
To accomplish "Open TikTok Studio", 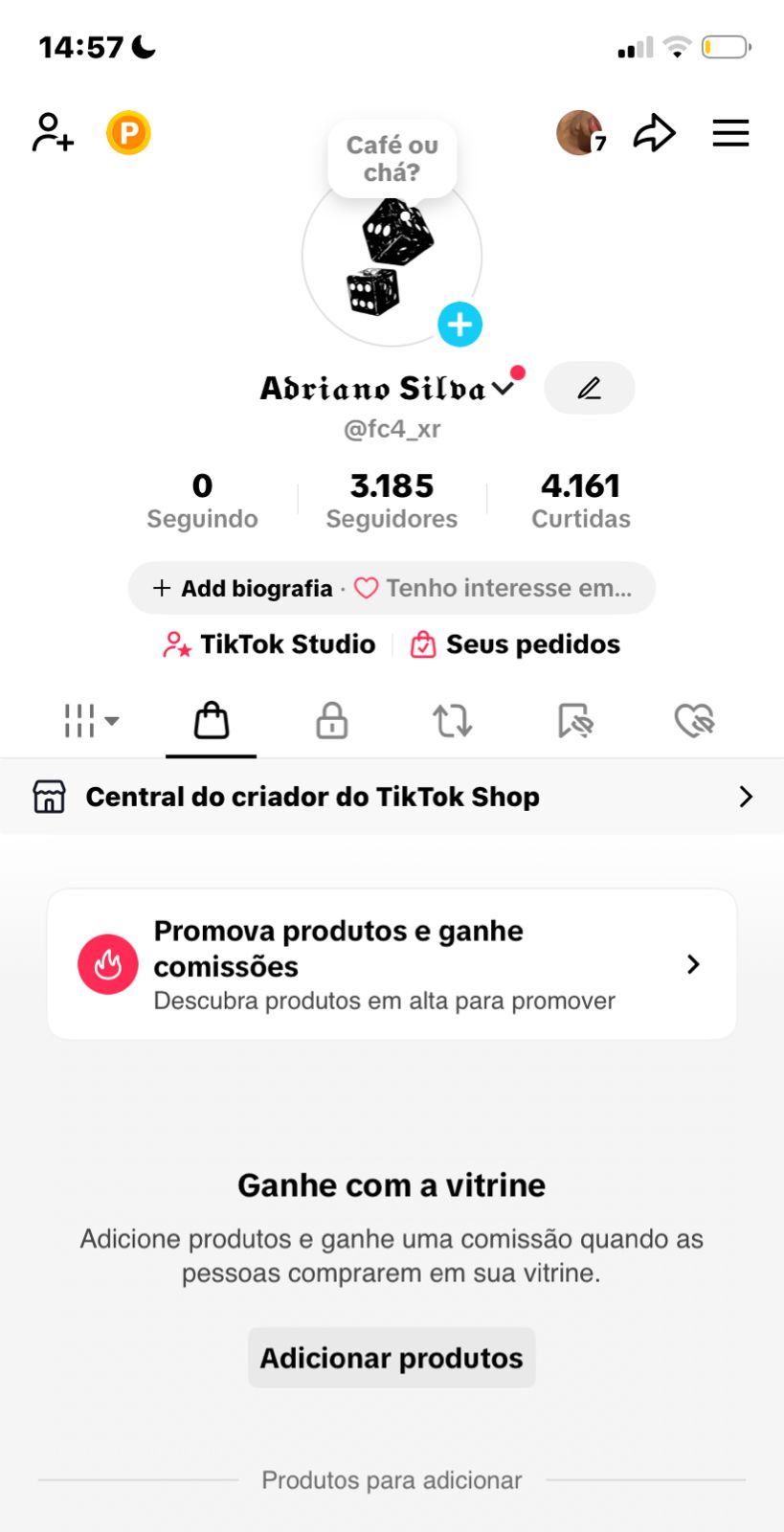I will tap(270, 644).
